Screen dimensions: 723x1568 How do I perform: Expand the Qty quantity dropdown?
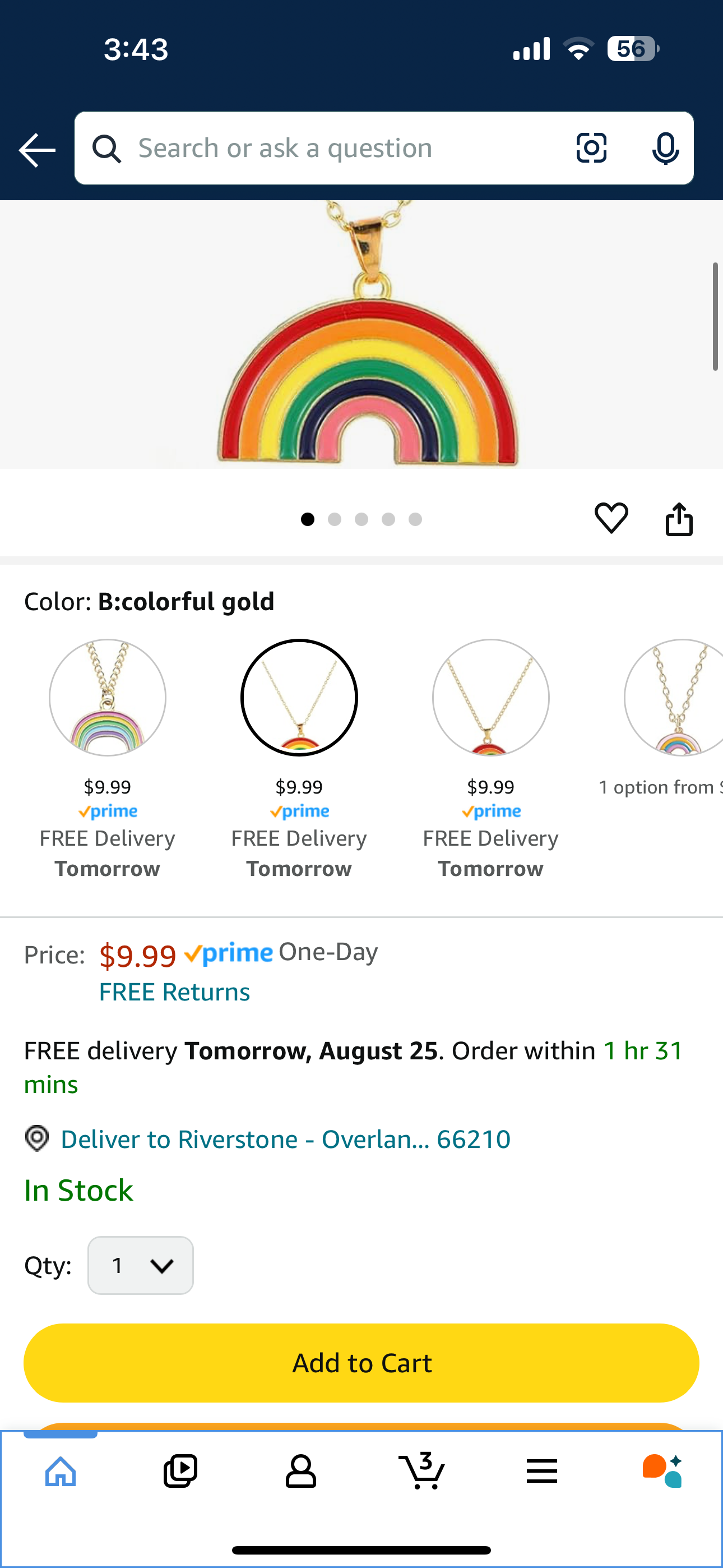tap(140, 1265)
